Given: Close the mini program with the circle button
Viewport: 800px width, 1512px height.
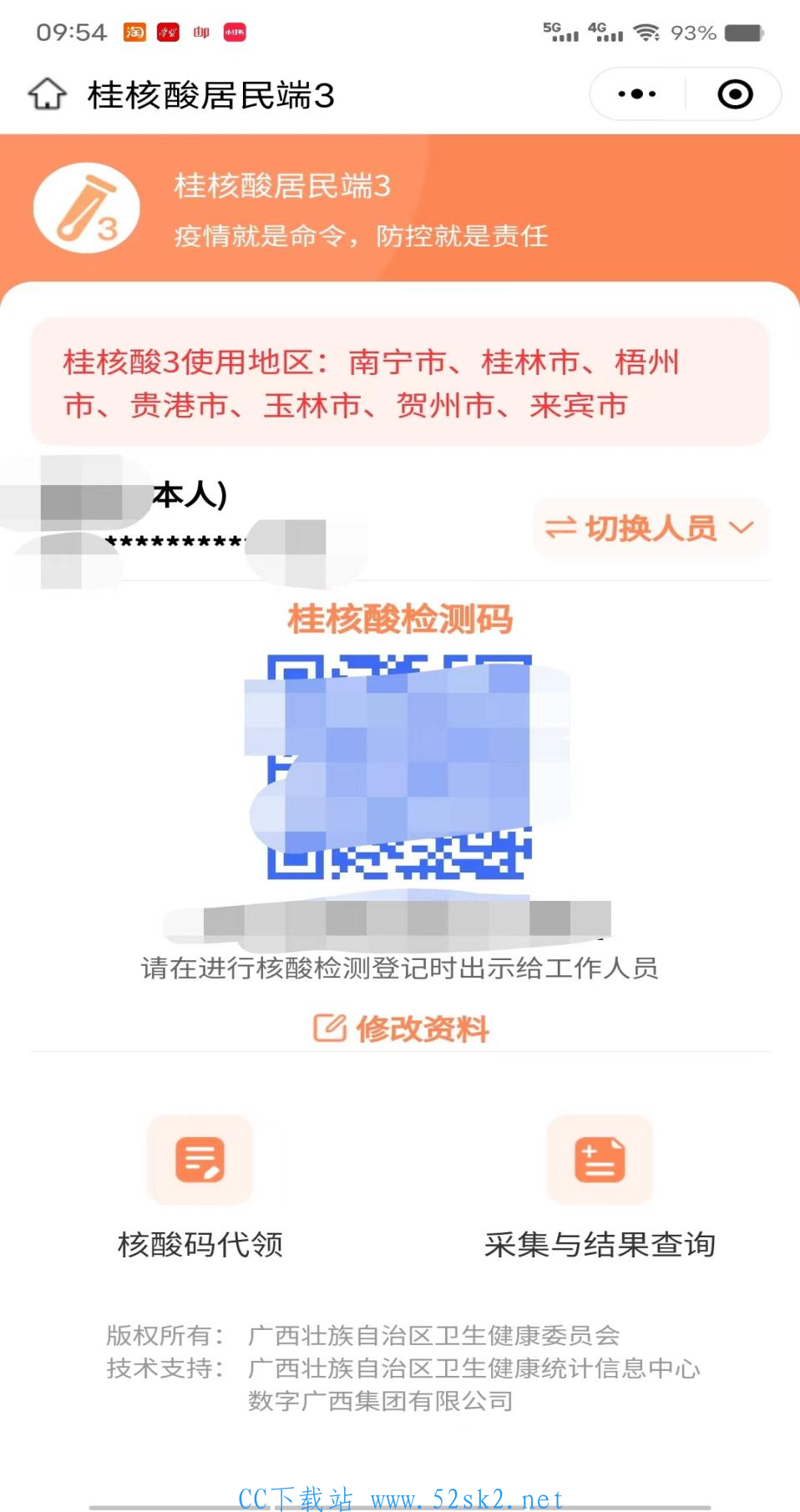Looking at the screenshot, I should (x=735, y=94).
